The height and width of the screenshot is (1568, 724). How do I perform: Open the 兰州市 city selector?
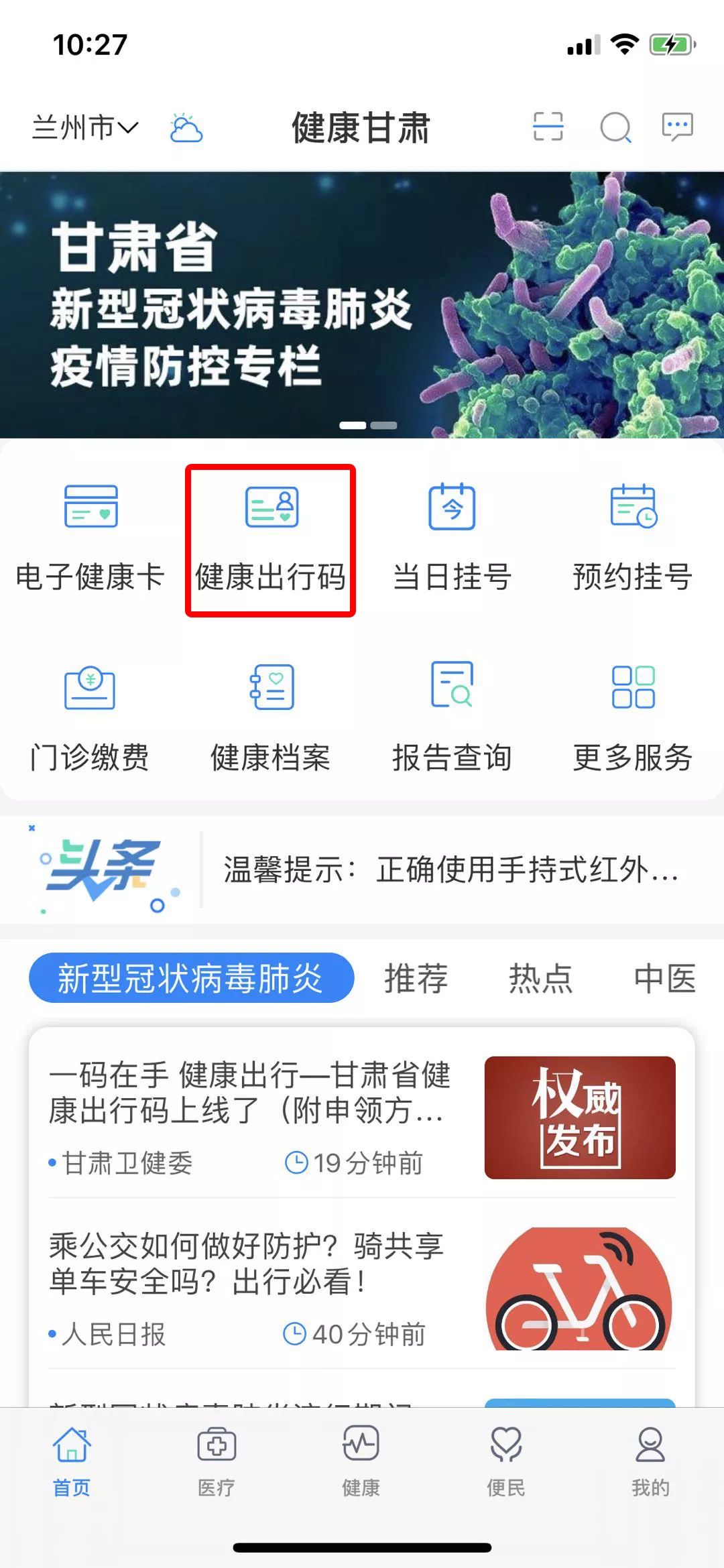(x=85, y=127)
